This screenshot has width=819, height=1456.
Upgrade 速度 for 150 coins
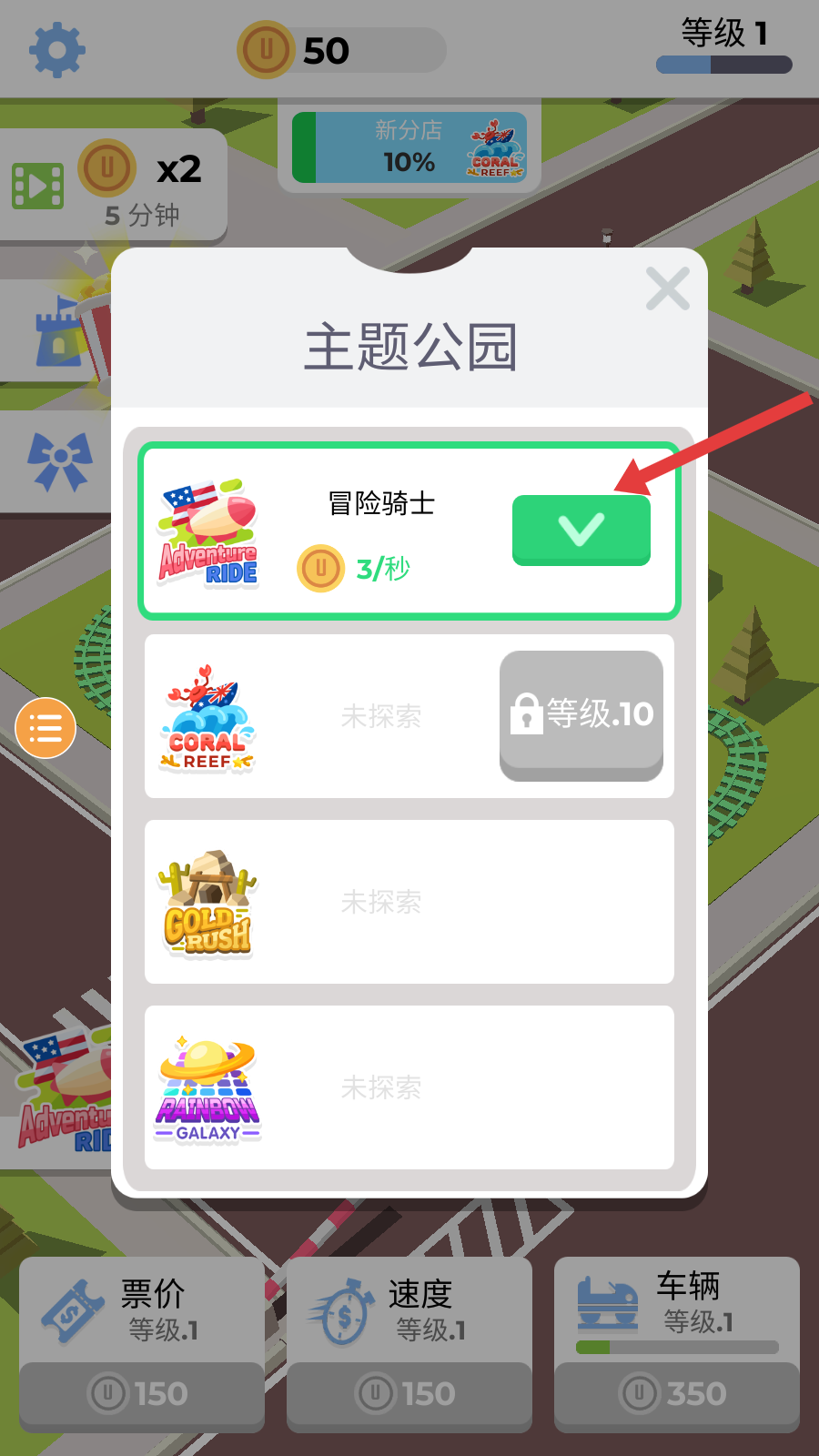409,1393
